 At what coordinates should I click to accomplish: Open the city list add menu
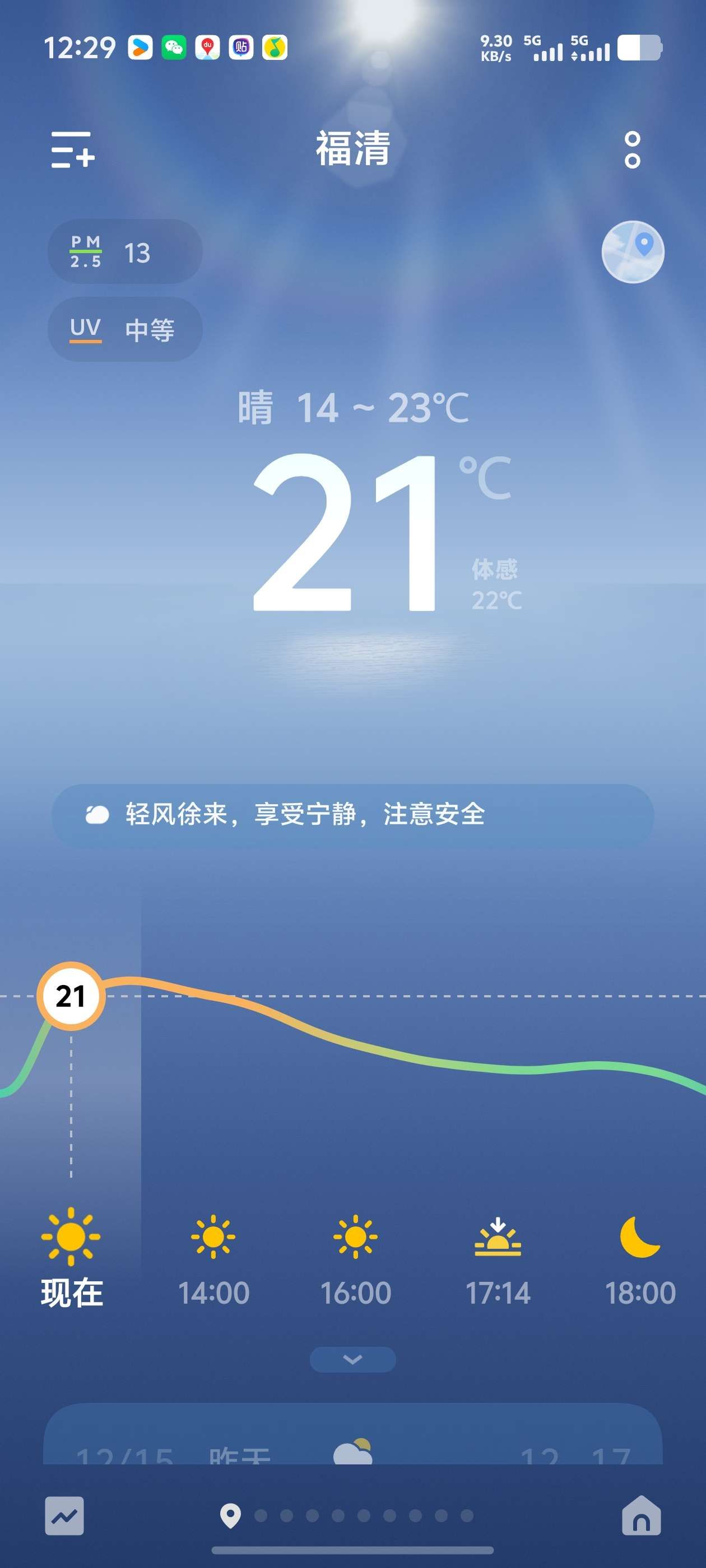tap(72, 149)
